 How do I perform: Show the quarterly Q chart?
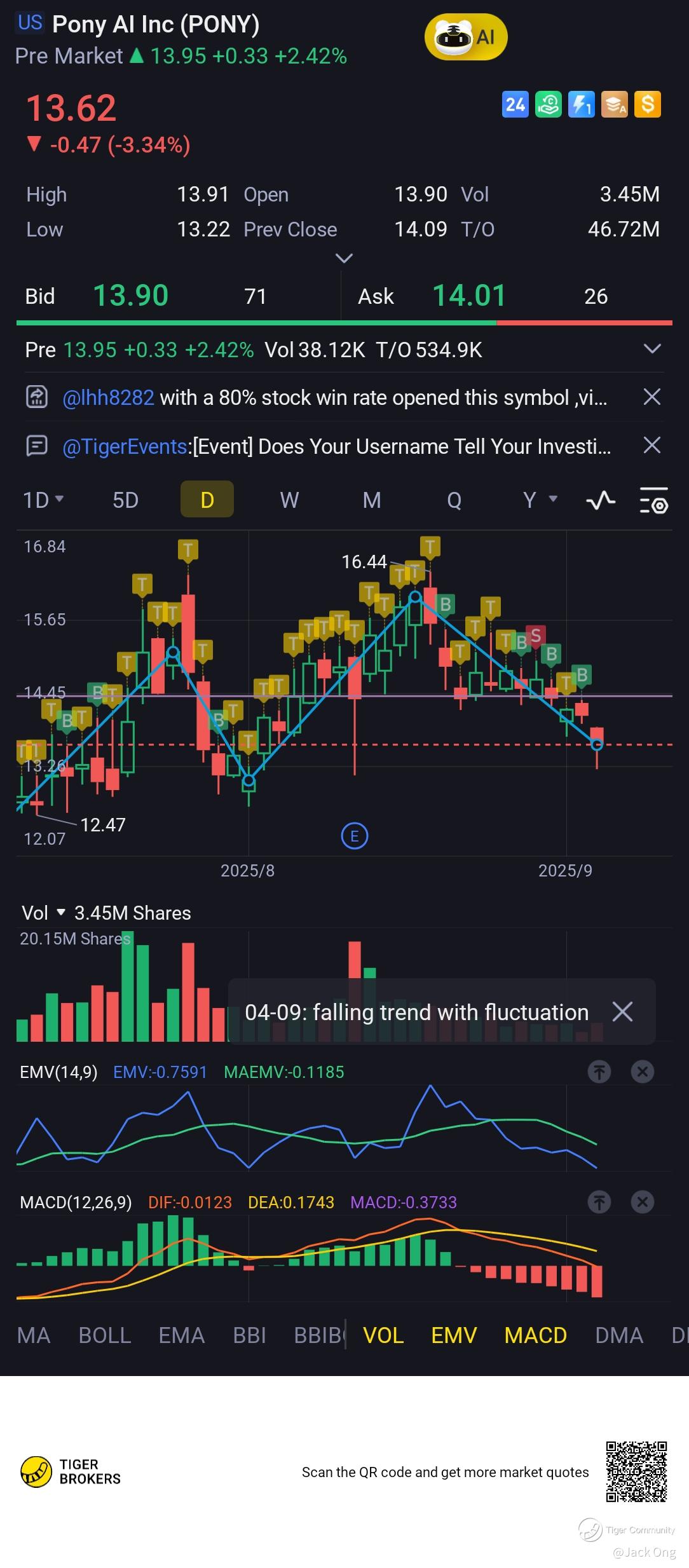[454, 500]
